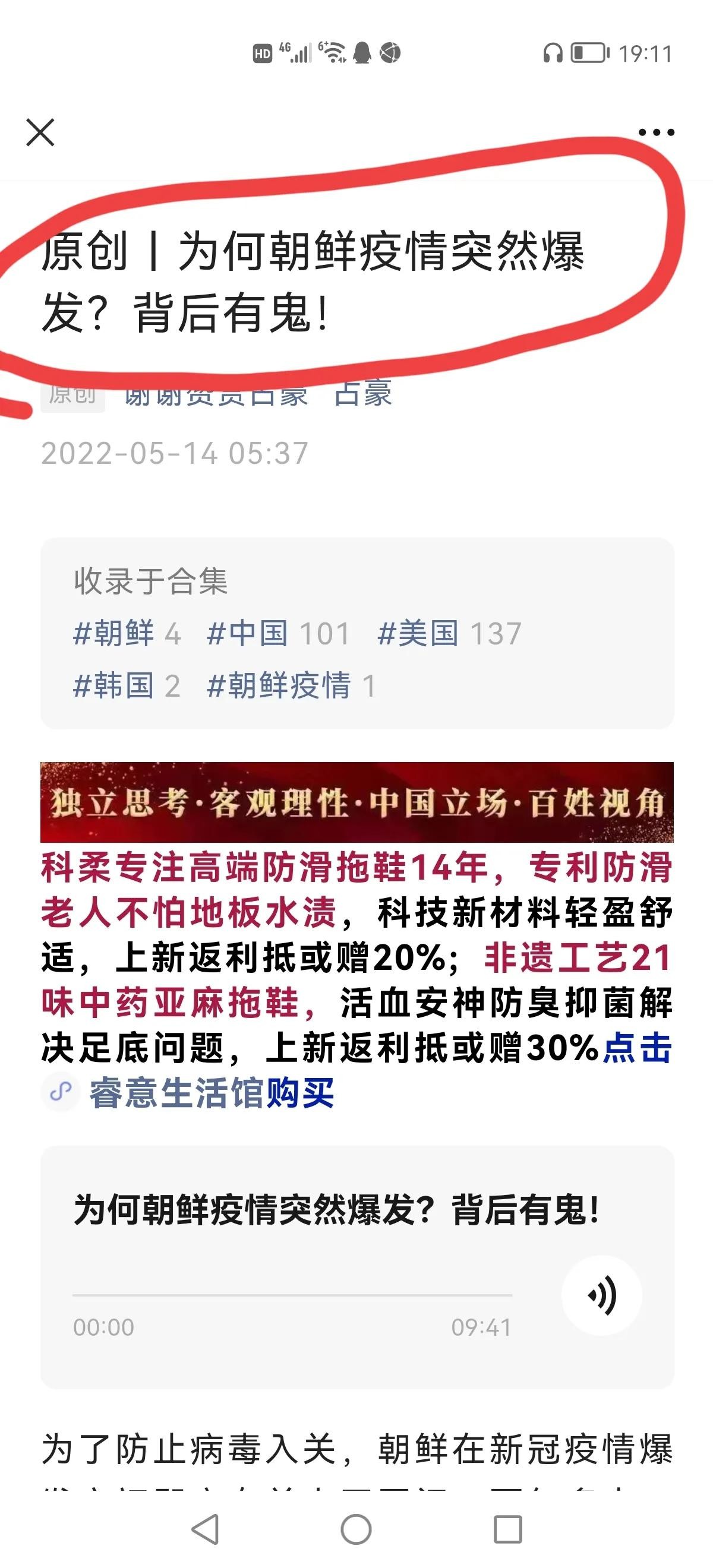The image size is (713, 1568).
Task: Close the article with the X button
Action: coord(40,132)
